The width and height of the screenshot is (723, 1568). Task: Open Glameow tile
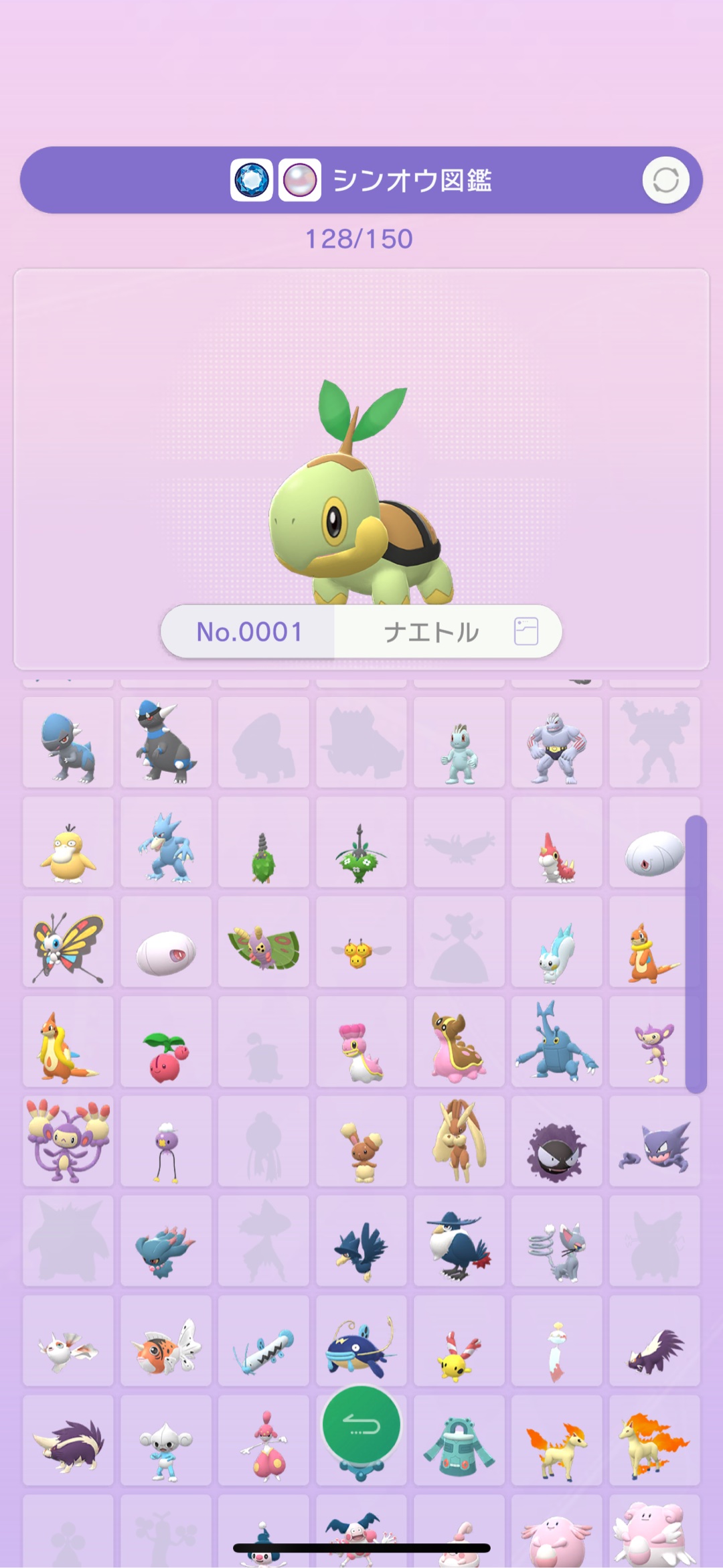click(x=557, y=1241)
